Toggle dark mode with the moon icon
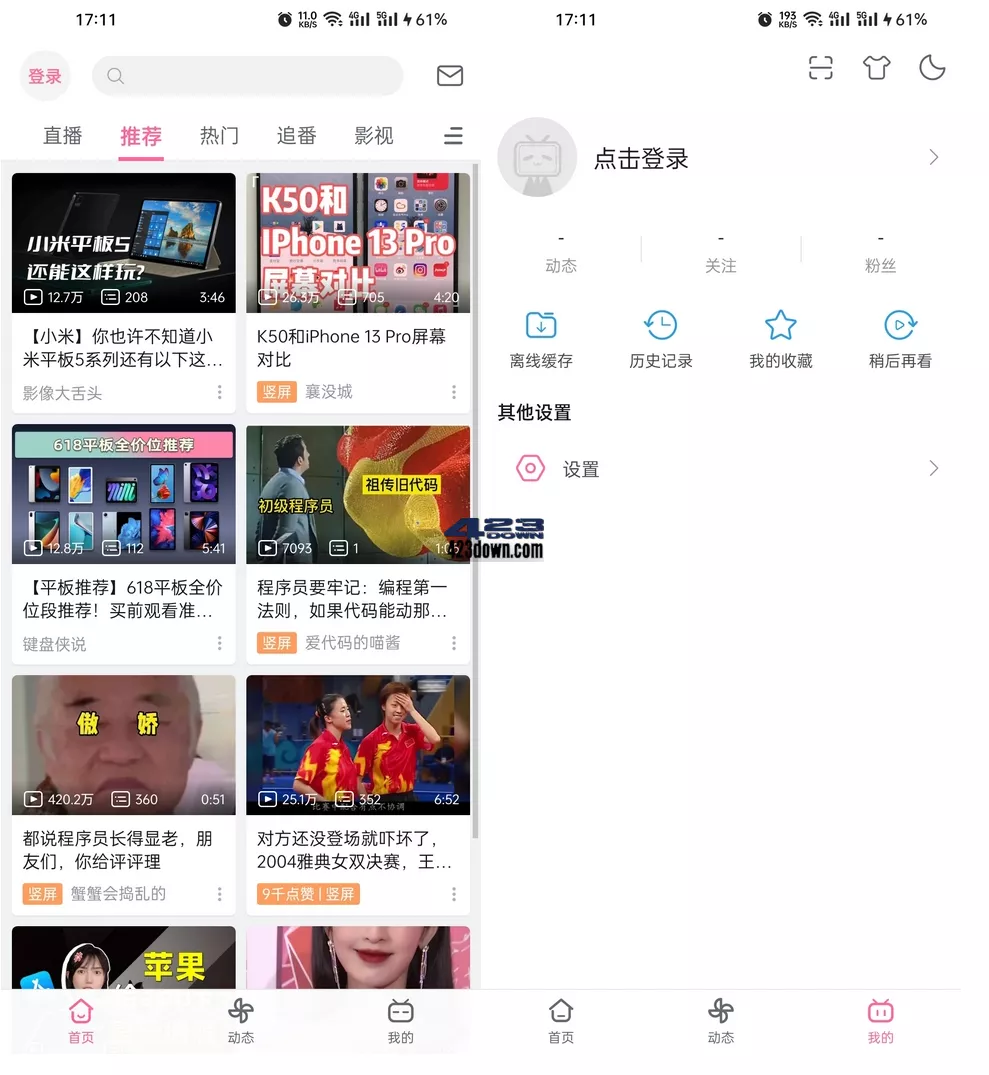989x1075 pixels. point(932,68)
